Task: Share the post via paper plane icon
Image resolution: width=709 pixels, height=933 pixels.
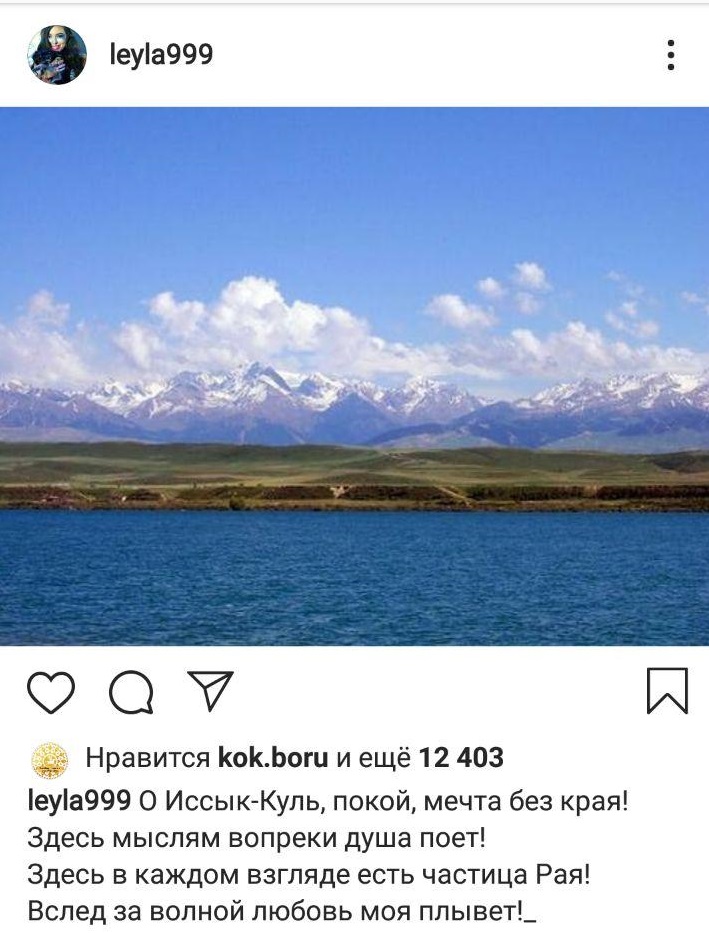Action: [x=210, y=691]
